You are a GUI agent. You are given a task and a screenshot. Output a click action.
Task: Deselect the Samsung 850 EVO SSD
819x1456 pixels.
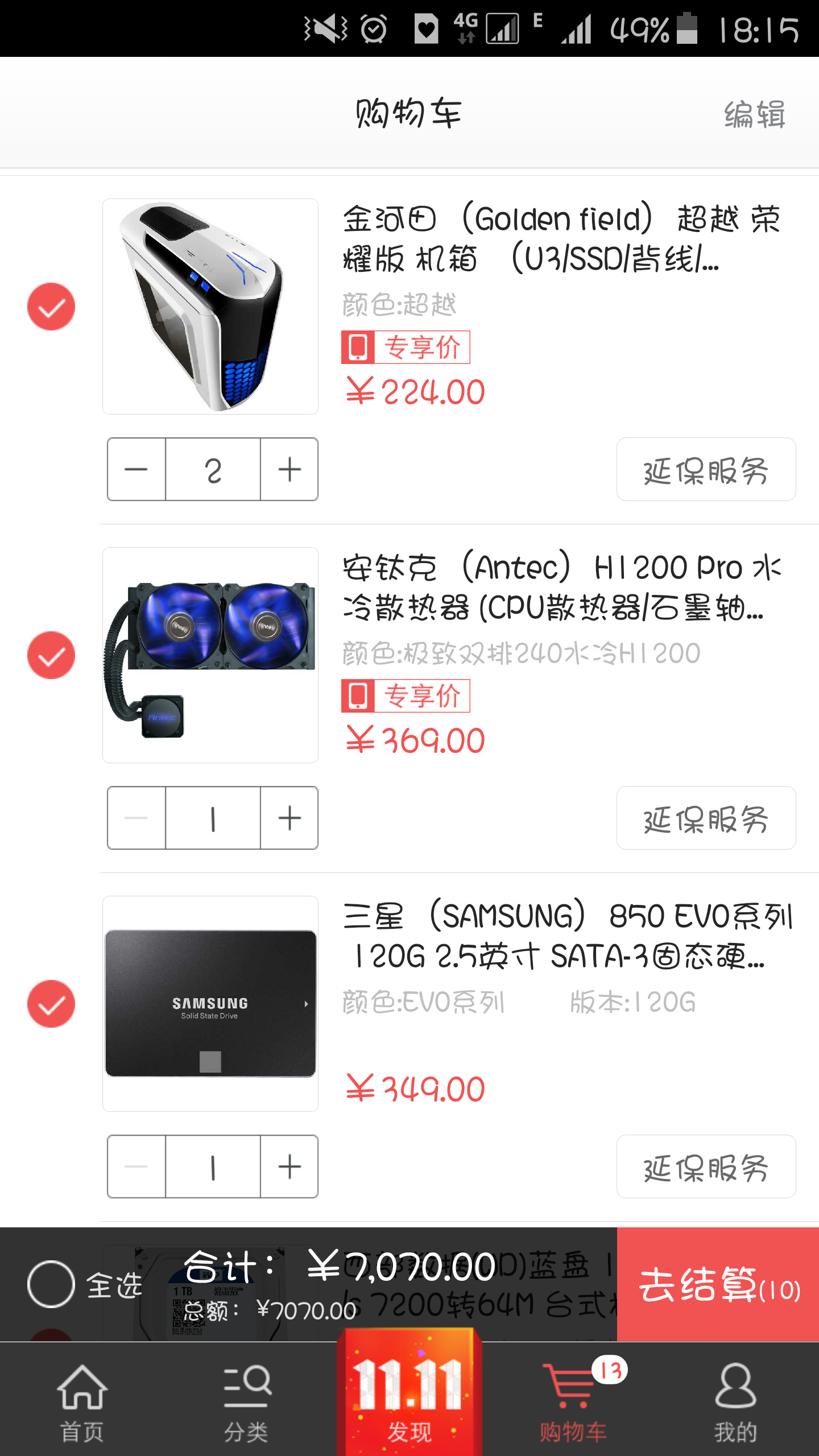click(x=51, y=1004)
